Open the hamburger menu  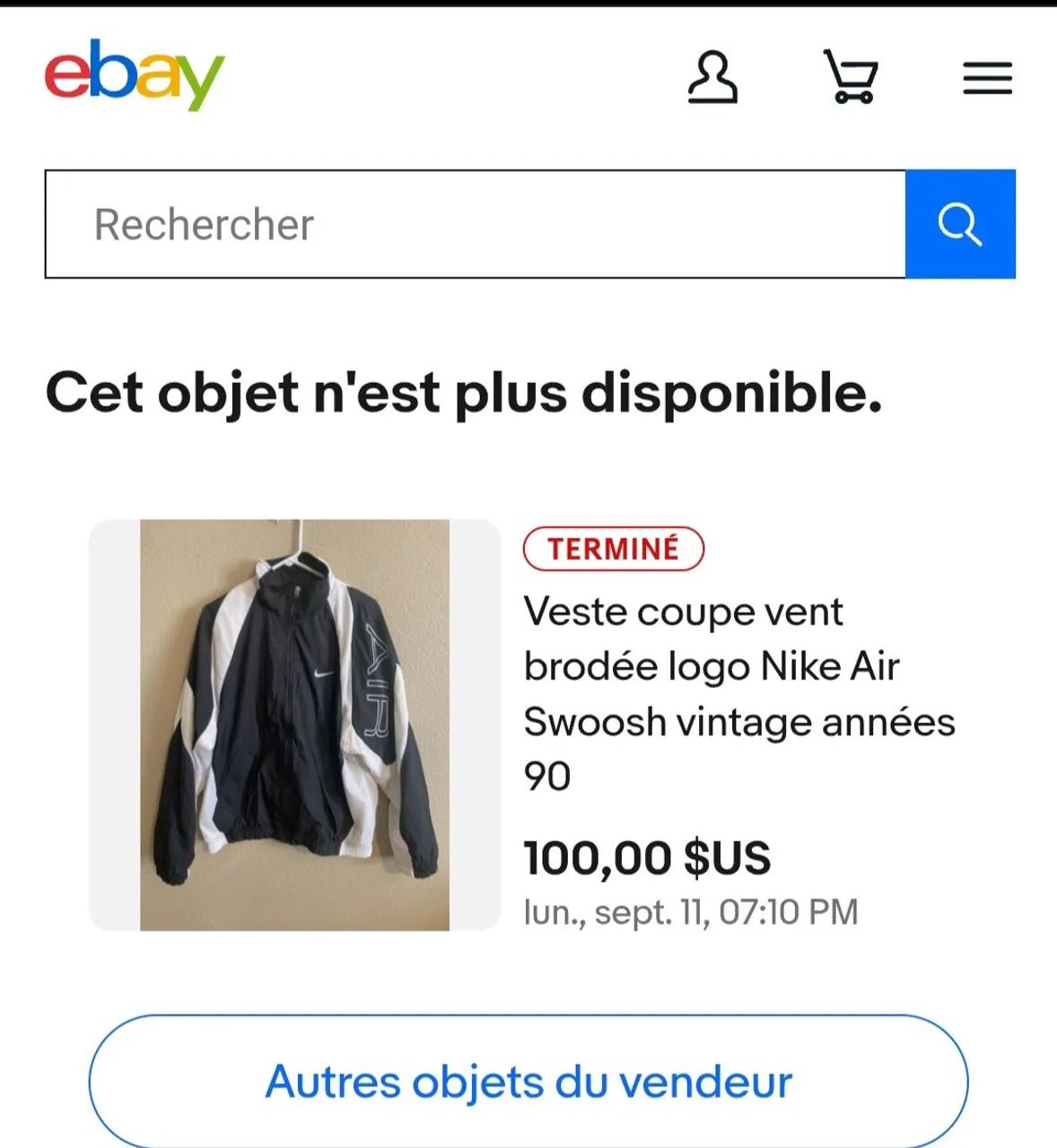click(987, 78)
